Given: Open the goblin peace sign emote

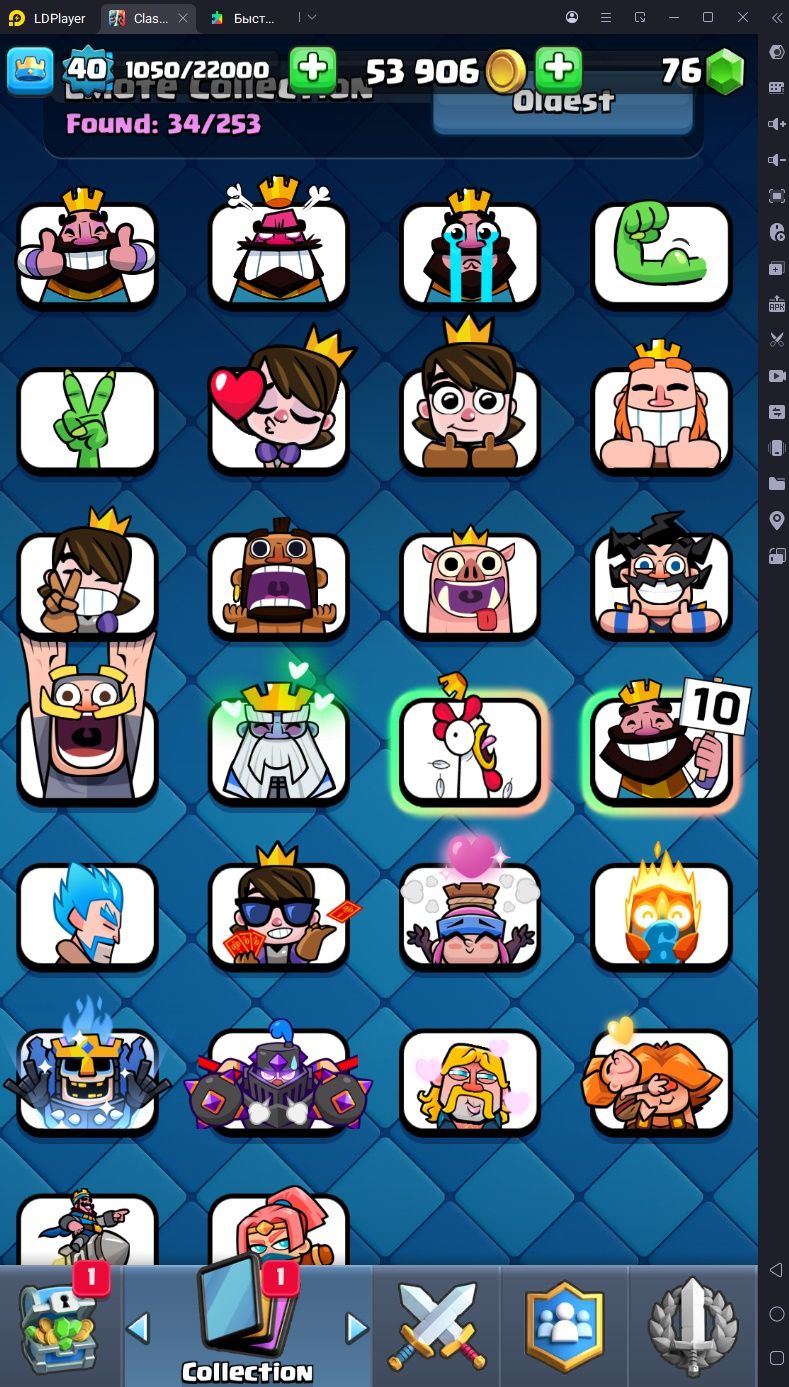Looking at the screenshot, I should pos(88,420).
